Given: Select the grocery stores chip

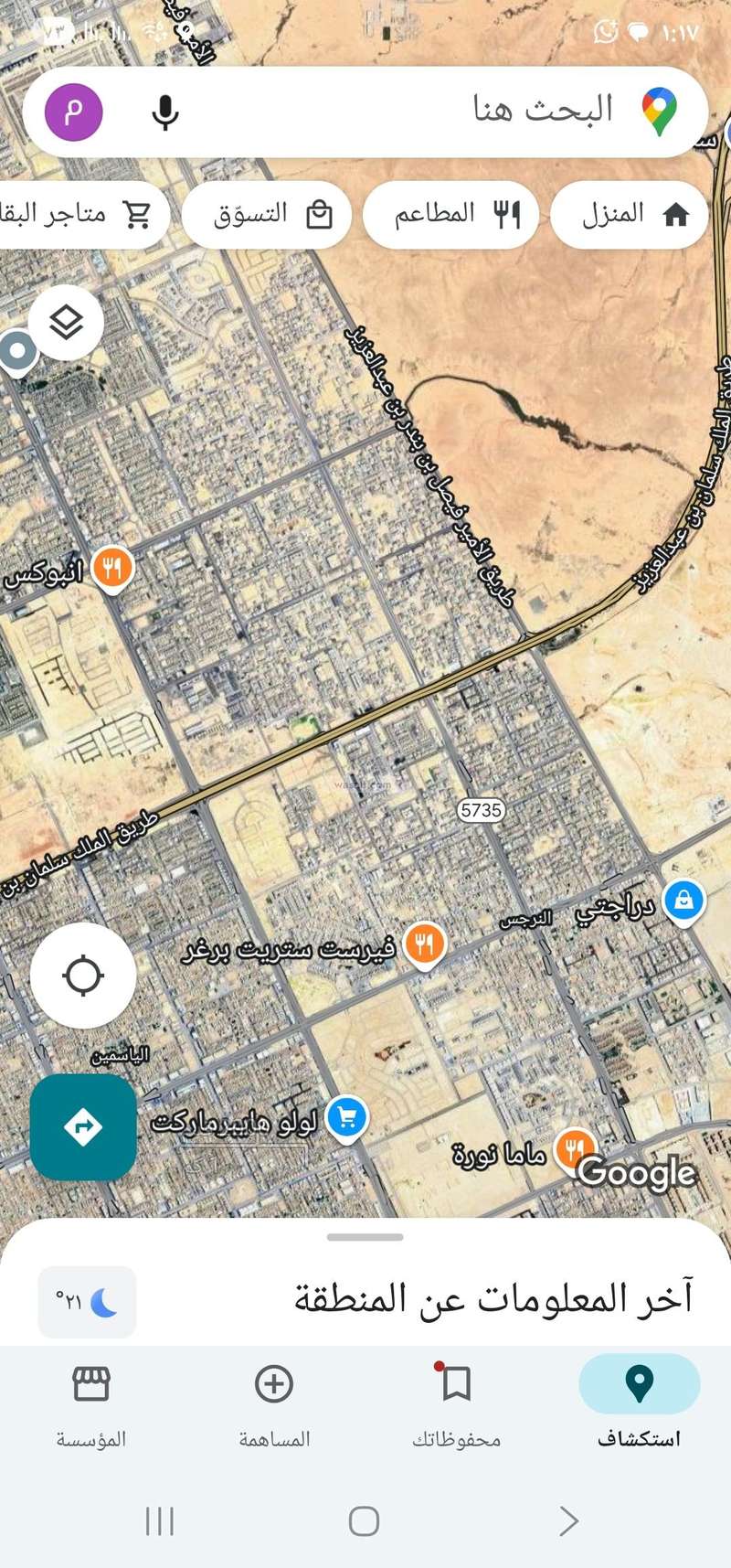Looking at the screenshot, I should coord(82,215).
